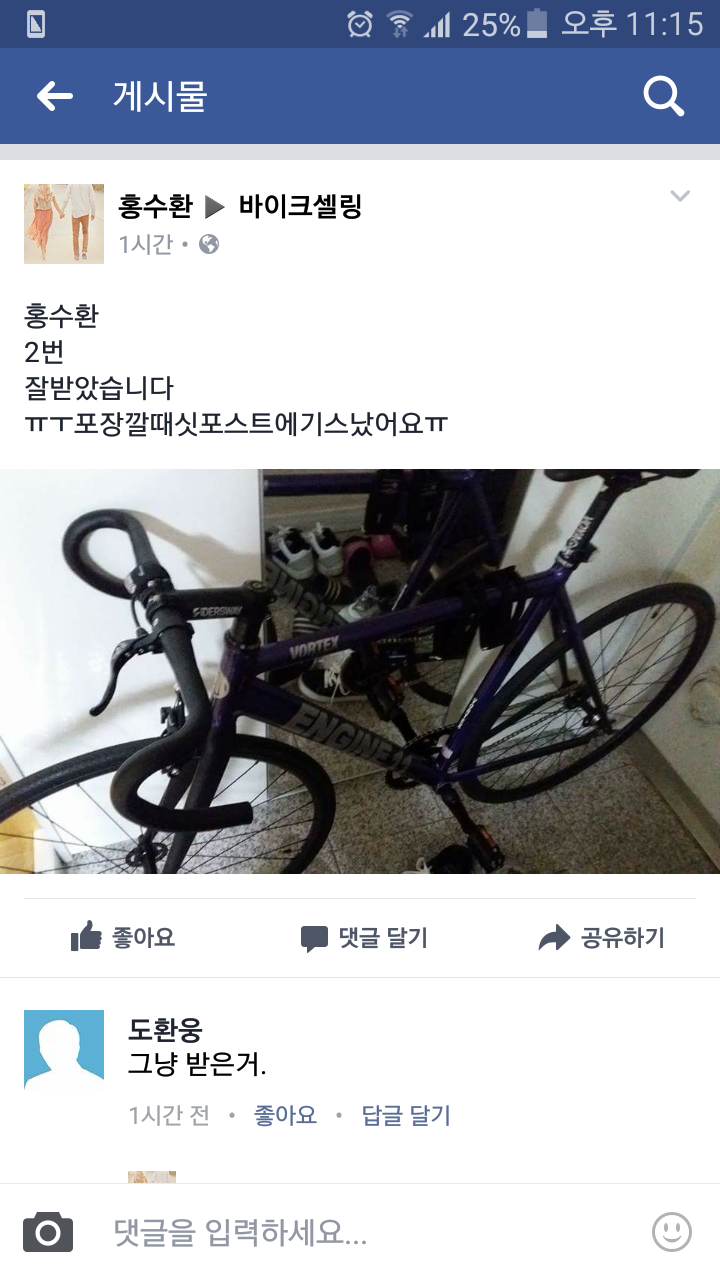This screenshot has height=1280, width=720.
Task: Open the 바이크셀링 group link
Action: point(300,207)
